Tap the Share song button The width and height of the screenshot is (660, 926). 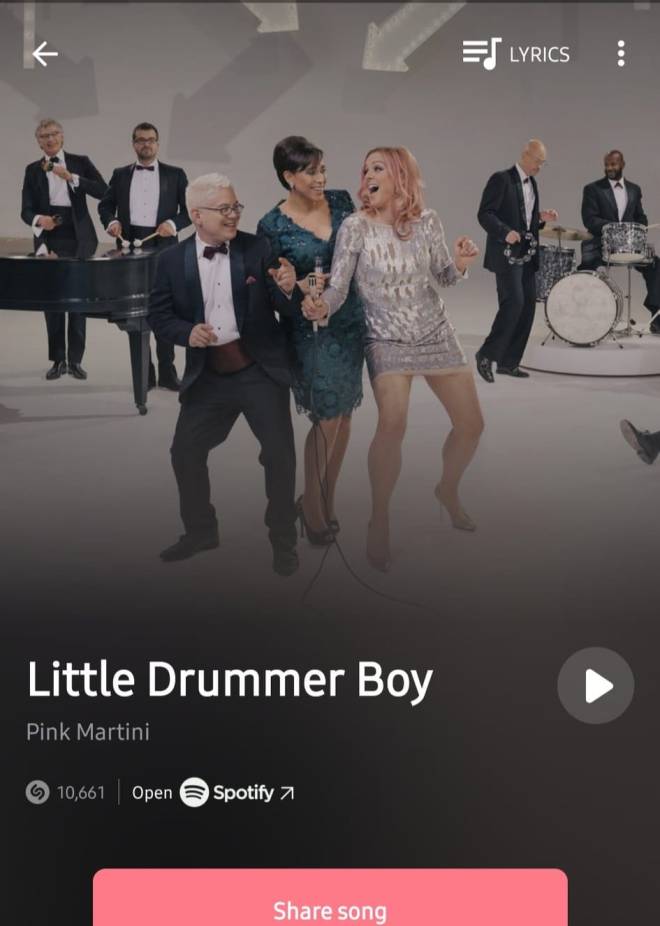point(330,903)
